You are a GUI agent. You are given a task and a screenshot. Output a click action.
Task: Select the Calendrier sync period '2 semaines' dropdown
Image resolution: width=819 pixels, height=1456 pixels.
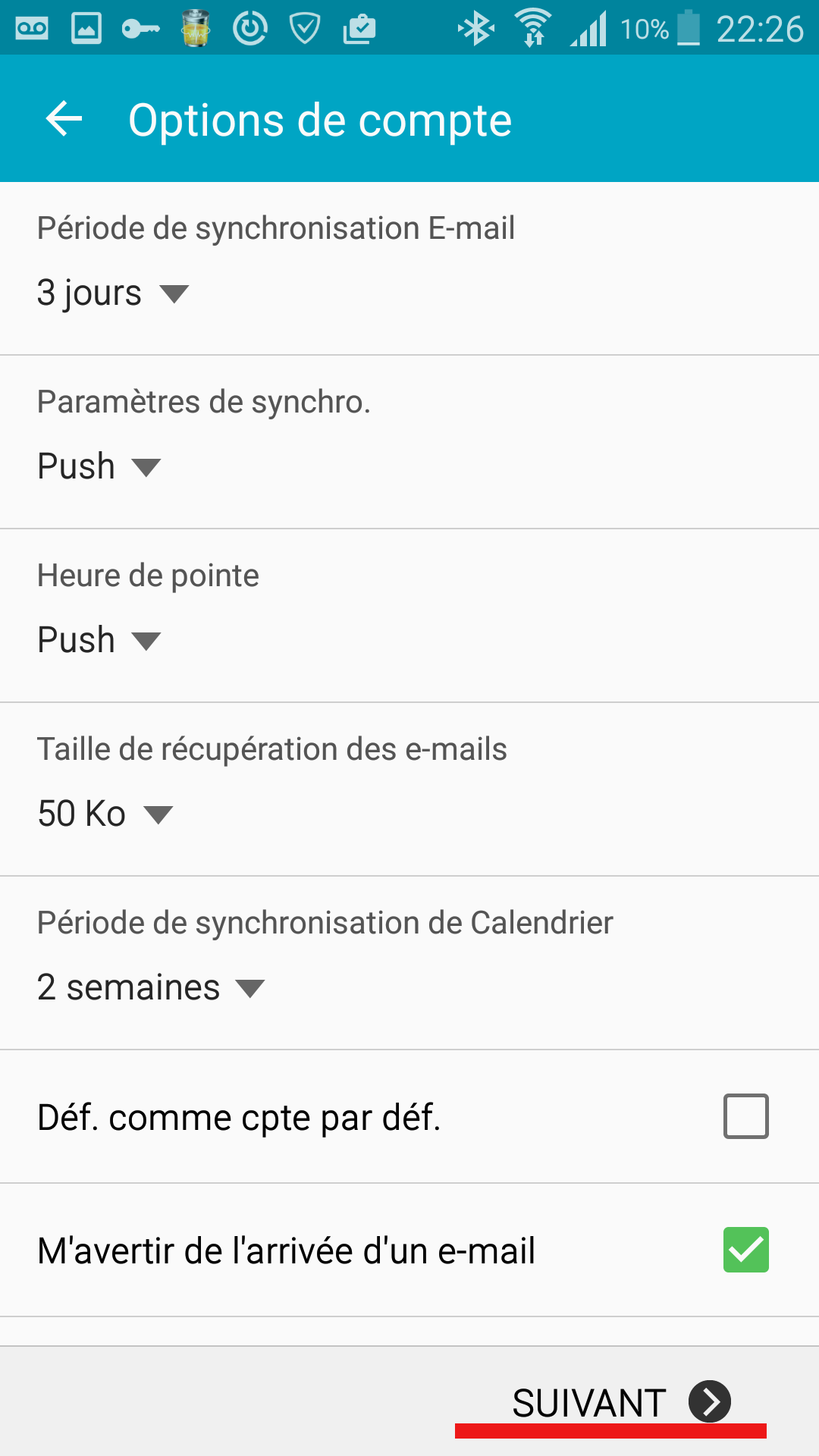[151, 987]
